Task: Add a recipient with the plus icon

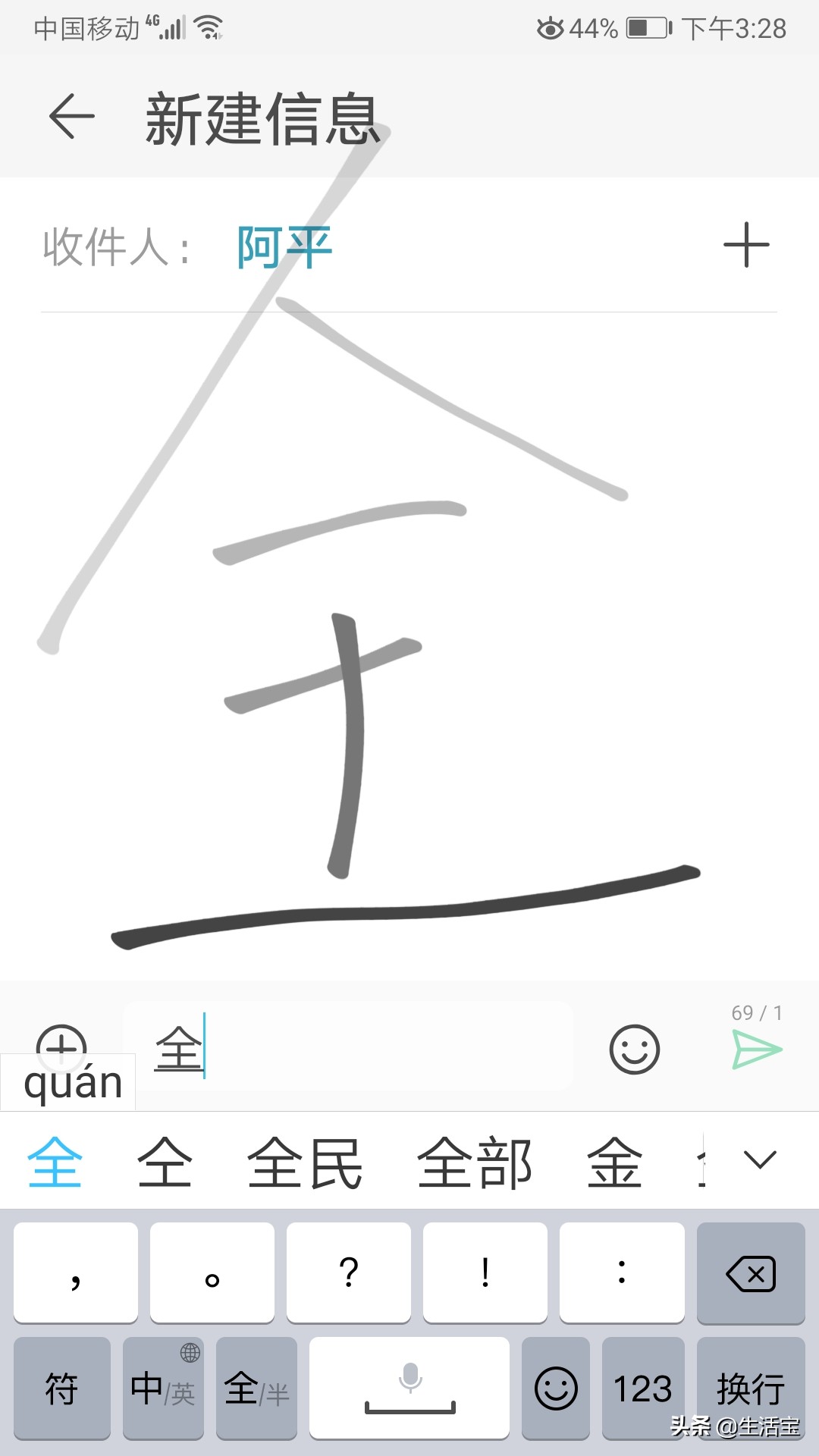Action: tap(746, 245)
